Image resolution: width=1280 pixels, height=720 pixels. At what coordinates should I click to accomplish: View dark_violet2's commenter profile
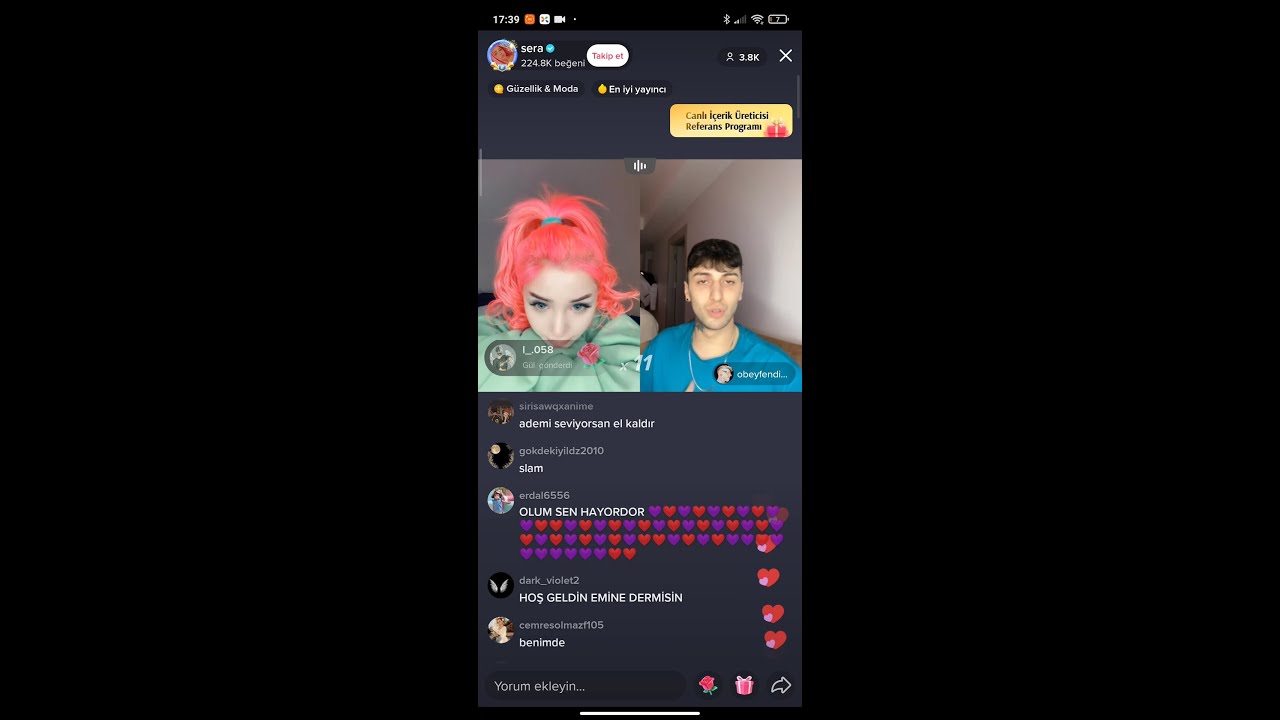[501, 585]
